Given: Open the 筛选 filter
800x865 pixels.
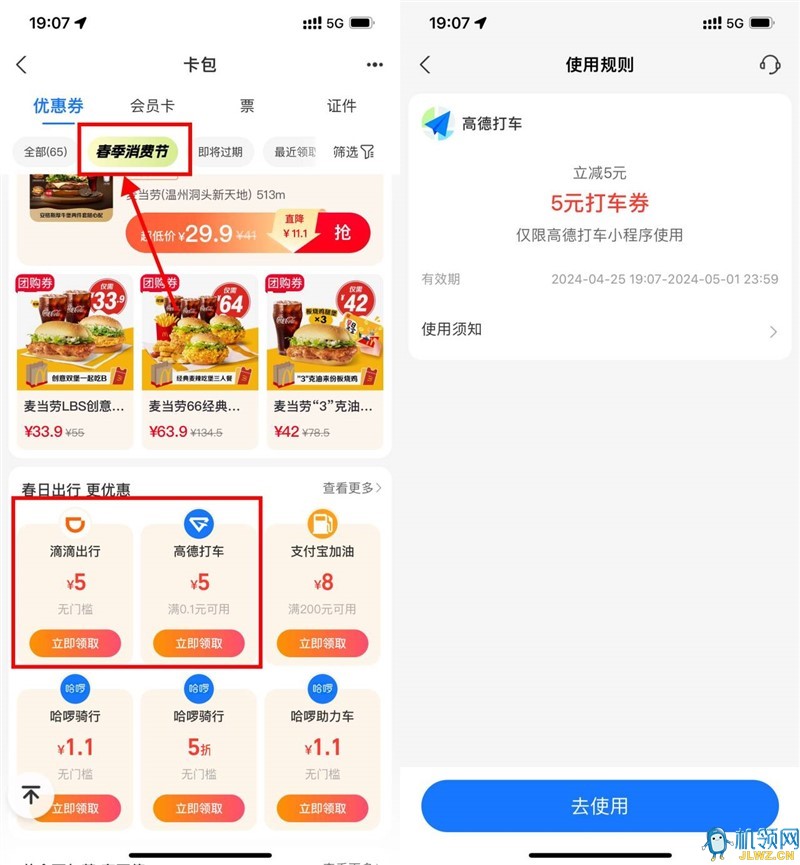Looking at the screenshot, I should point(353,152).
